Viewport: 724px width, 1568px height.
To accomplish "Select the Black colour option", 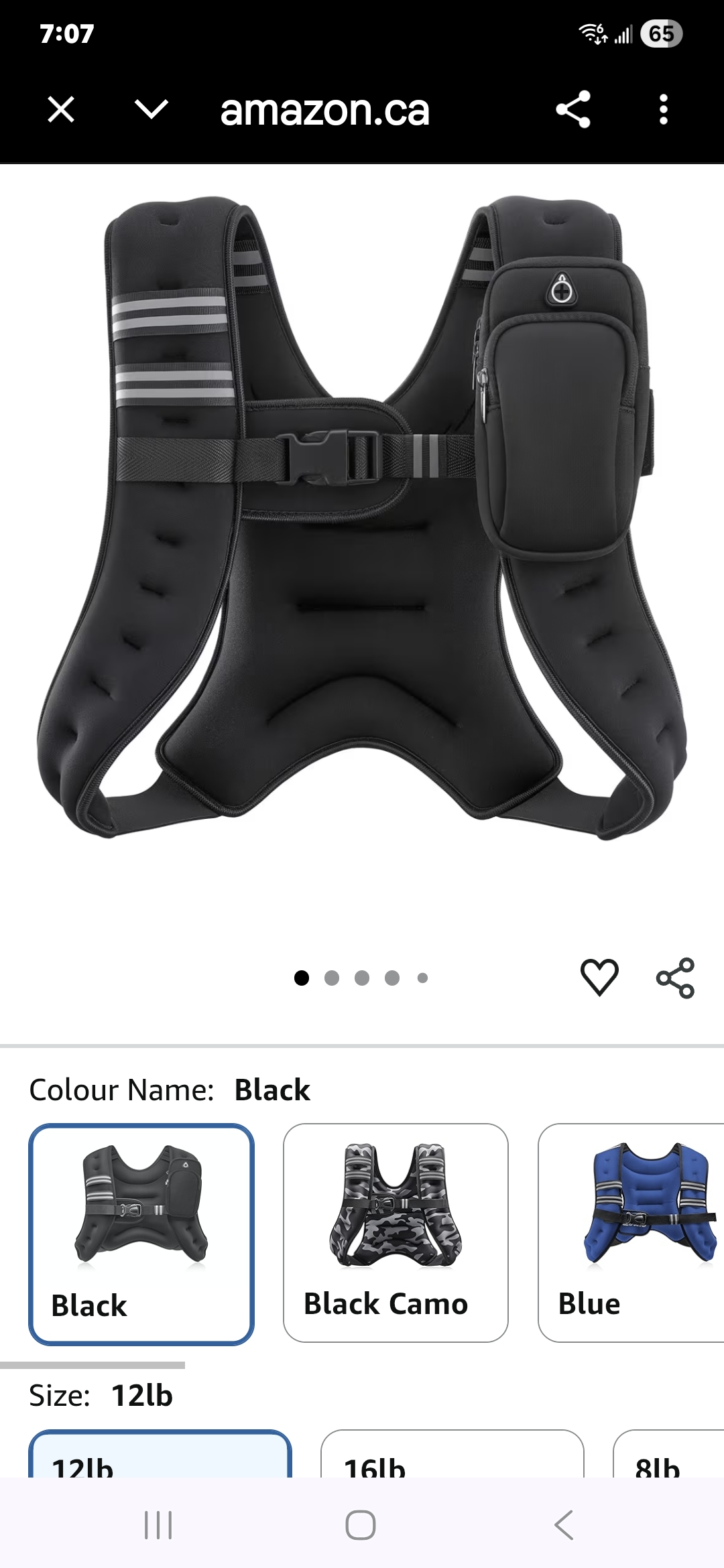I will coord(141,1234).
